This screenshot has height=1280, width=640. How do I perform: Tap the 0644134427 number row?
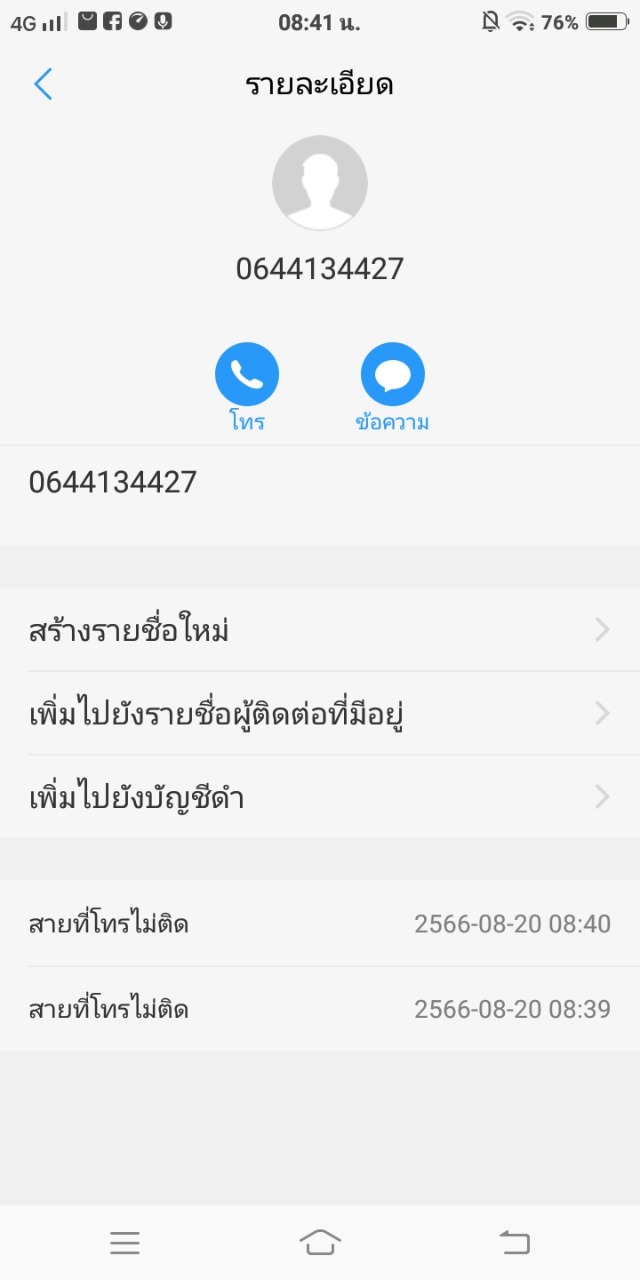coord(320,483)
